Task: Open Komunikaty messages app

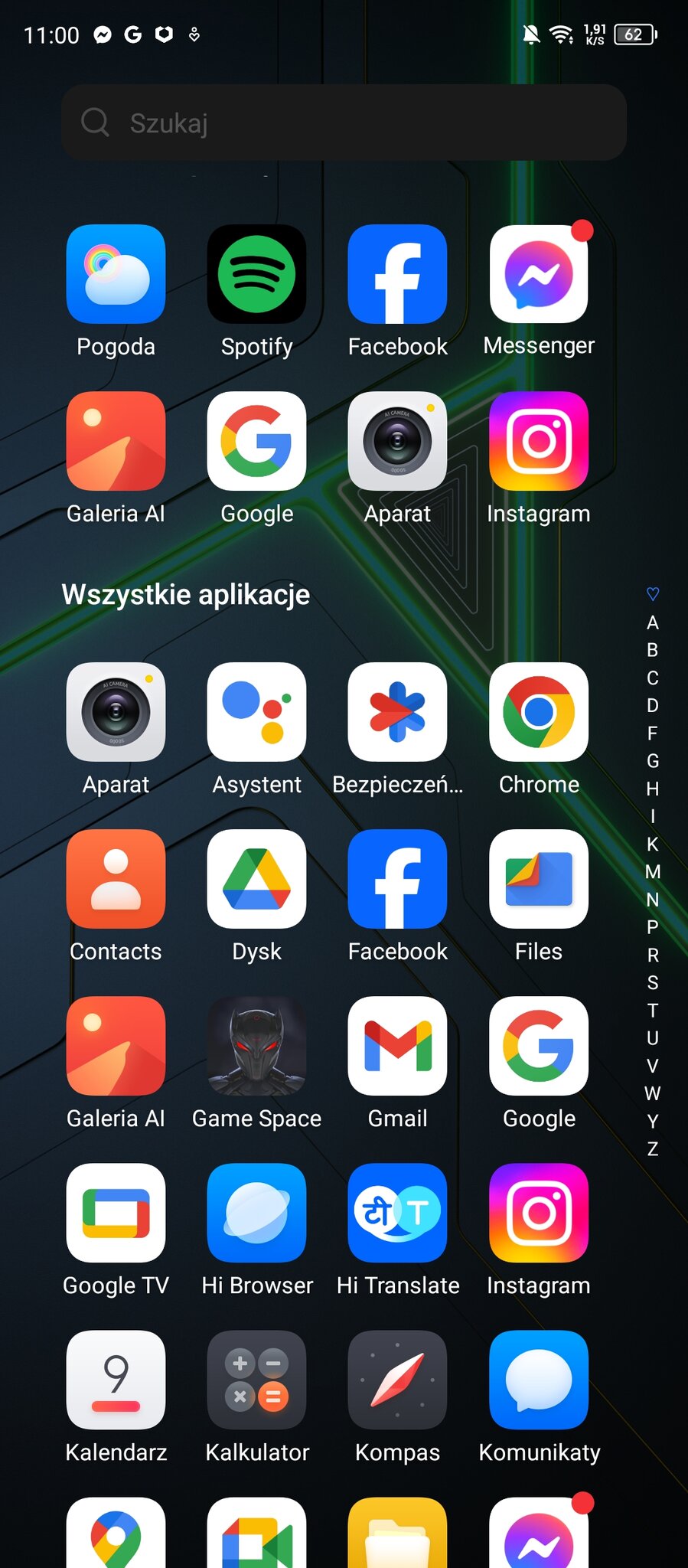Action: click(539, 1380)
